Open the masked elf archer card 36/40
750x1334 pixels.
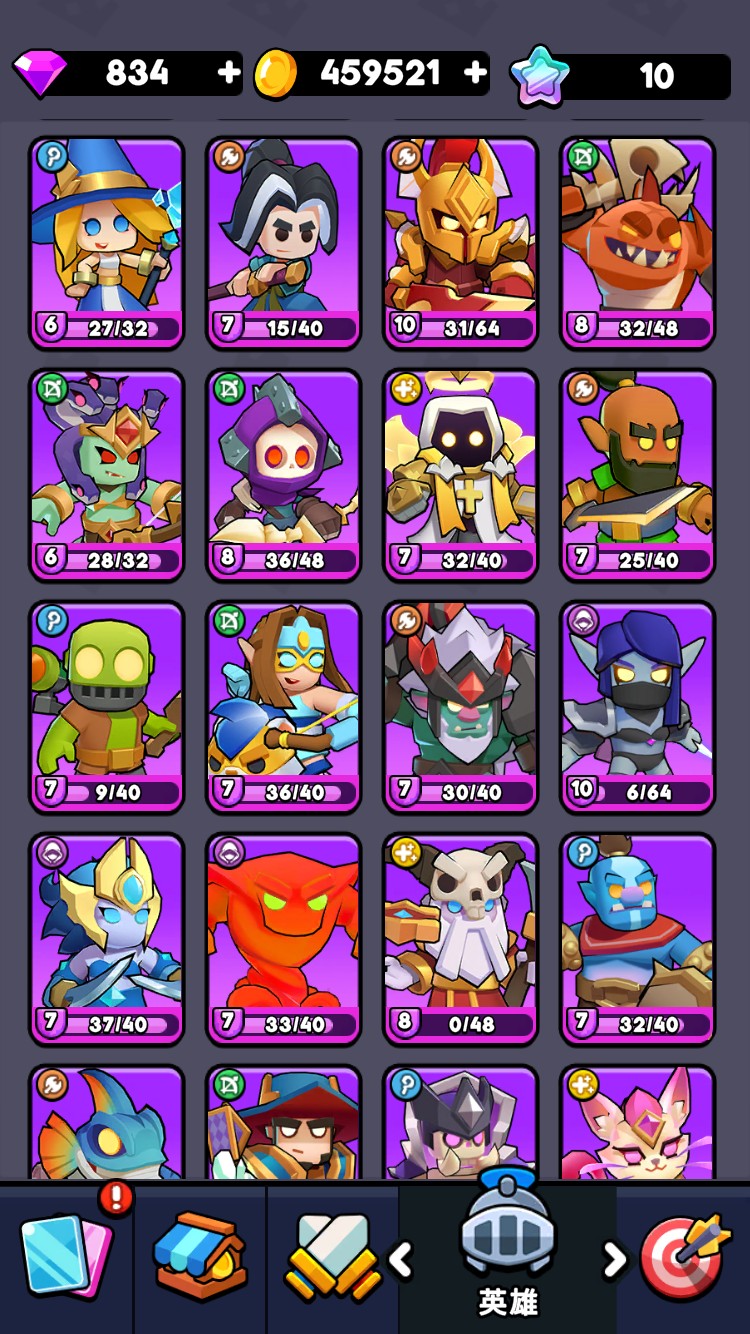(x=284, y=705)
